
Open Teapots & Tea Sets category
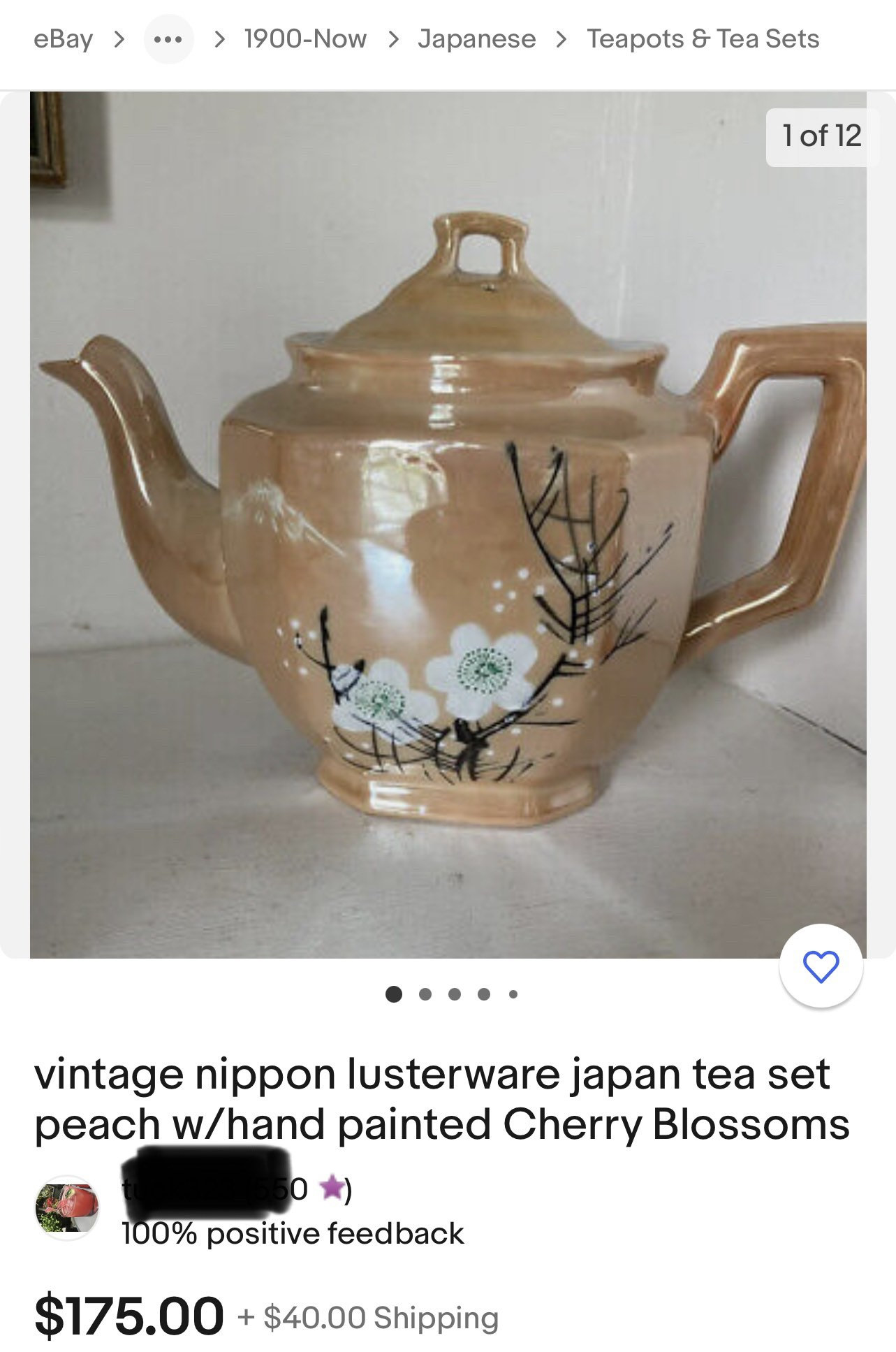pos(703,39)
